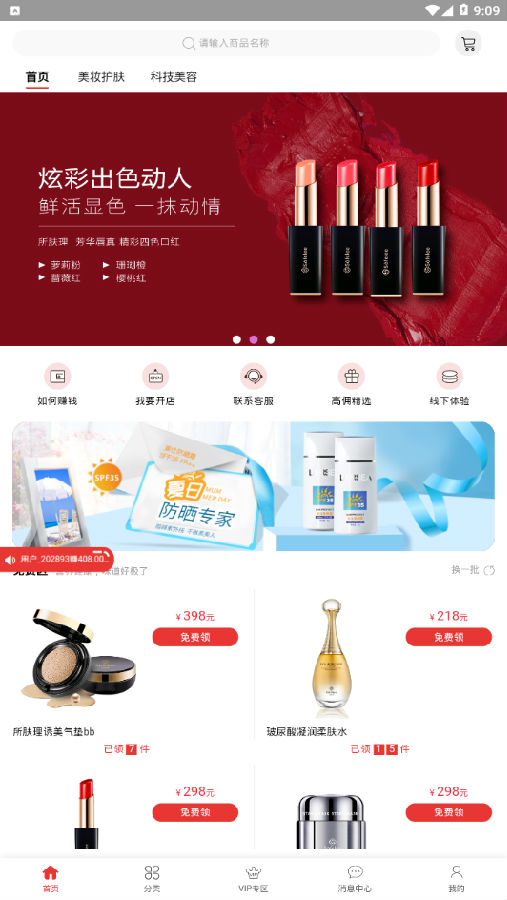Open the 防晒专家 sunscreen banner
The image size is (507, 900).
tap(253, 486)
